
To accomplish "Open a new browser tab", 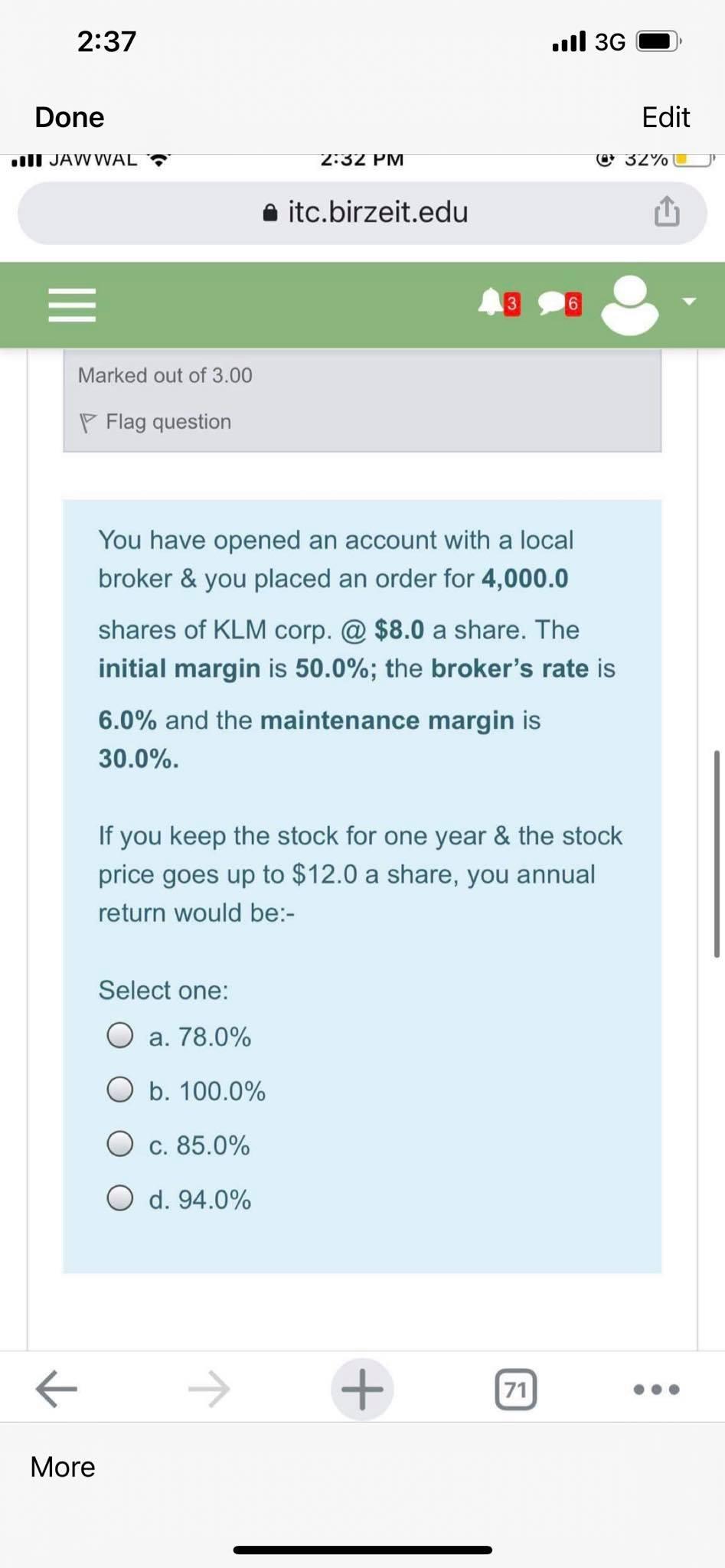I will pos(362,1389).
